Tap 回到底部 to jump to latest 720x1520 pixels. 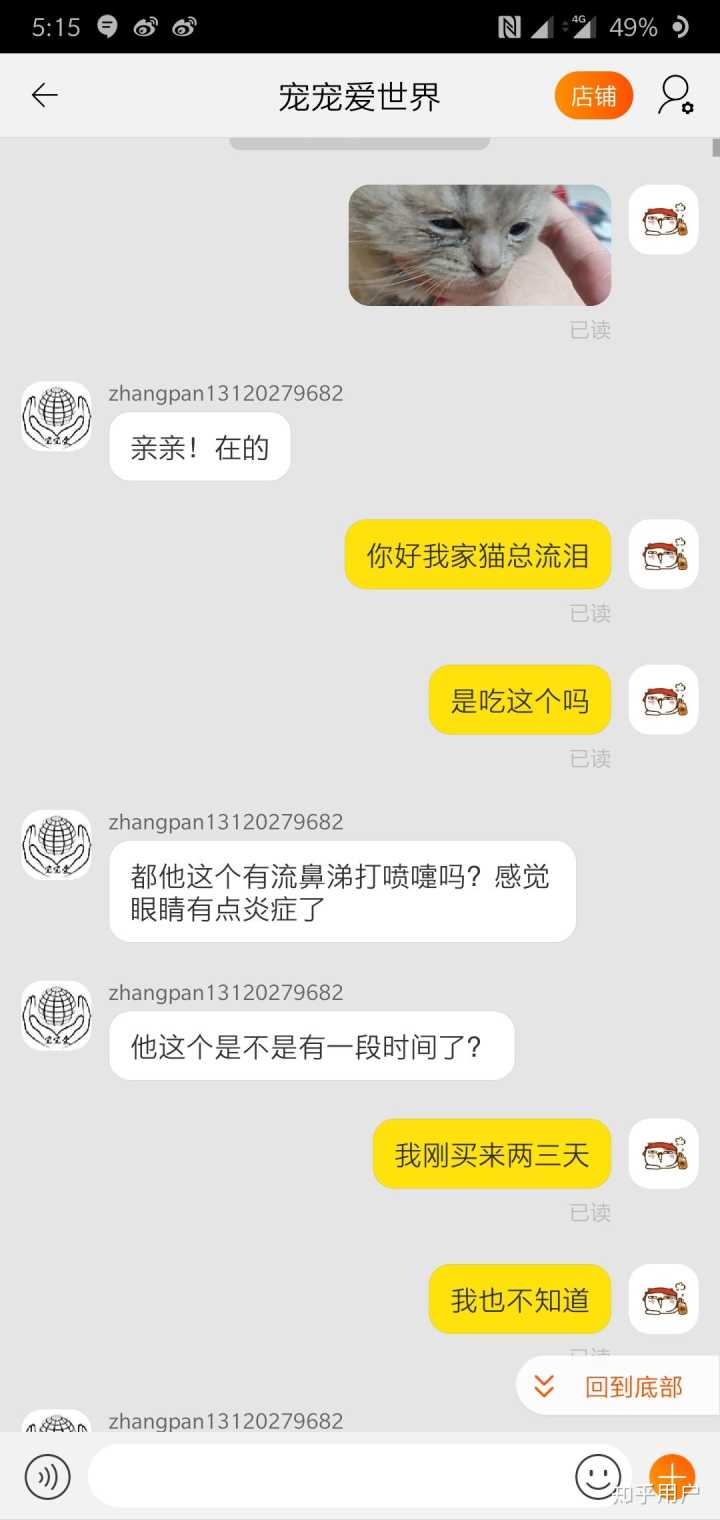tap(616, 1387)
